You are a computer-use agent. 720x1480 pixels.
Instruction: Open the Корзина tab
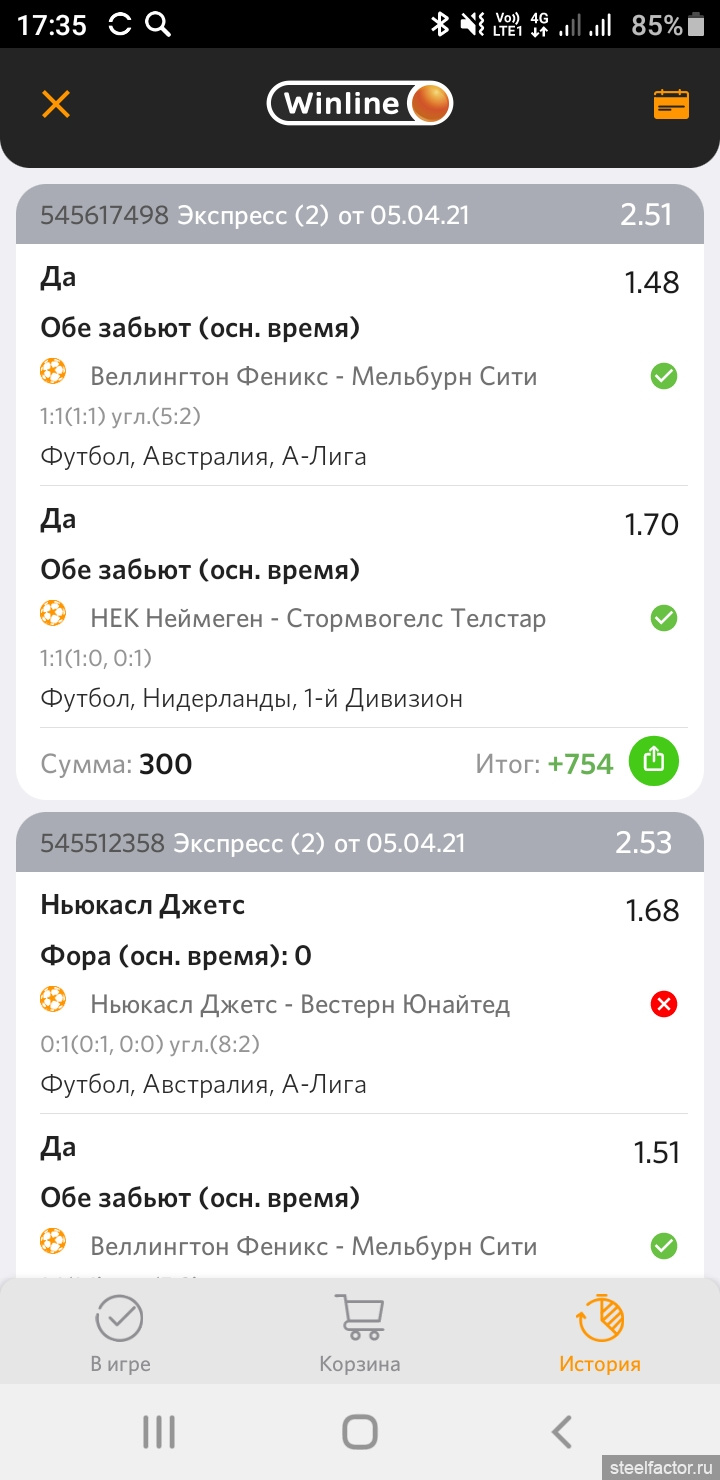360,1333
